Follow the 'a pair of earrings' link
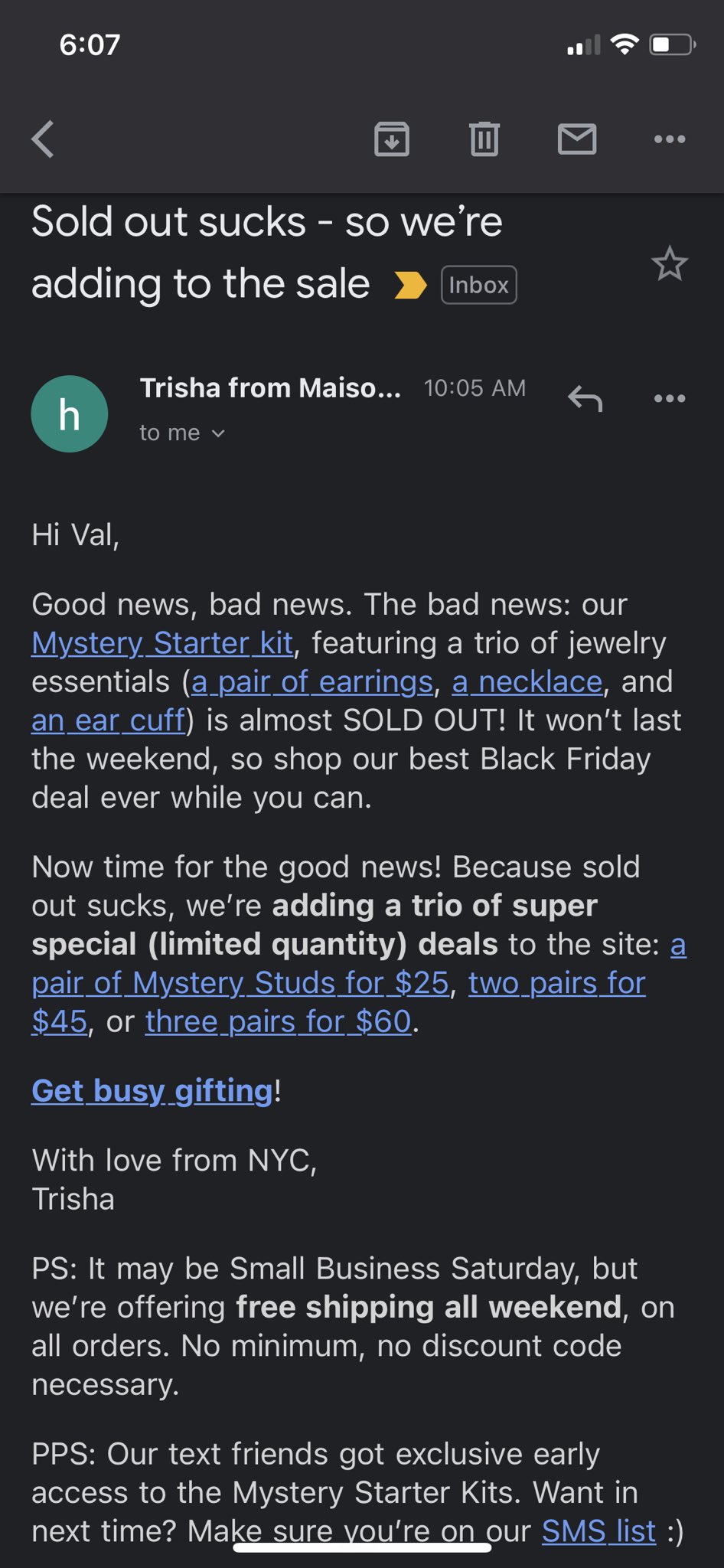 pyautogui.click(x=312, y=682)
